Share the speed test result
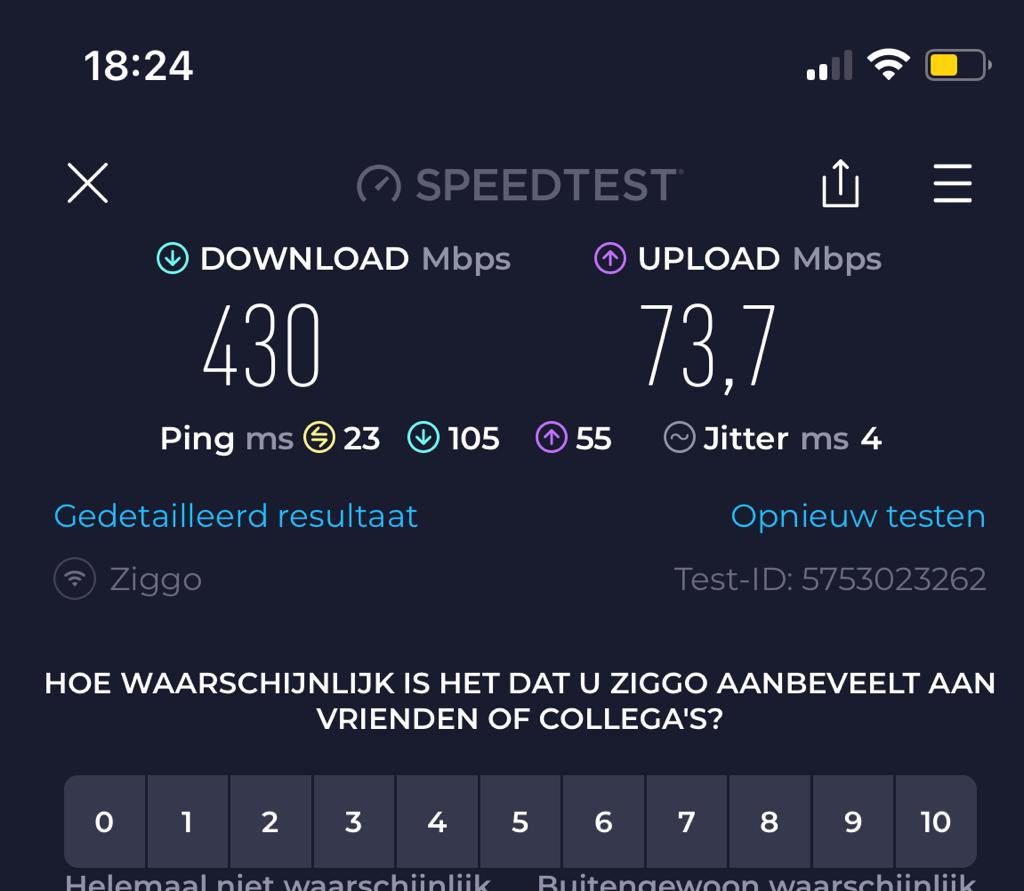1024x891 pixels. [x=840, y=184]
